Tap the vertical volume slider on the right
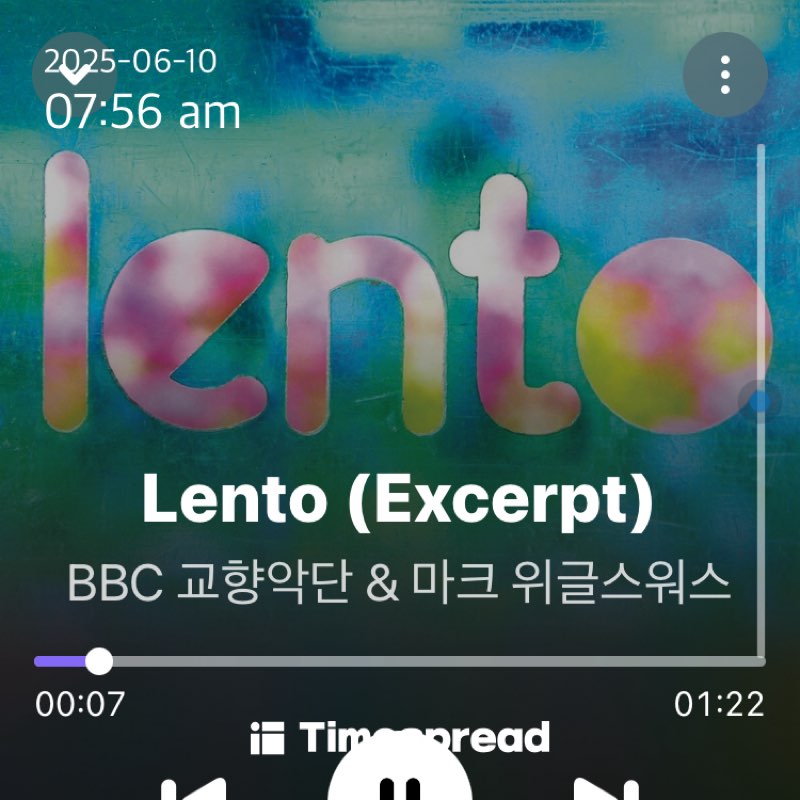The image size is (800, 800). pos(761,400)
